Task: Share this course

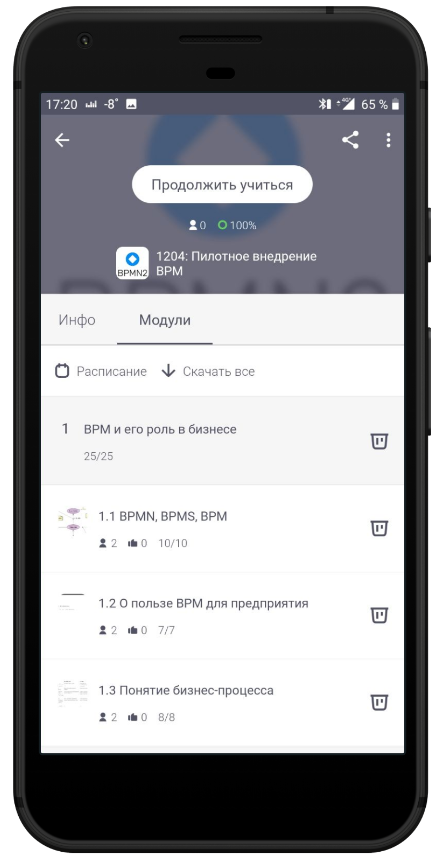Action: [350, 140]
